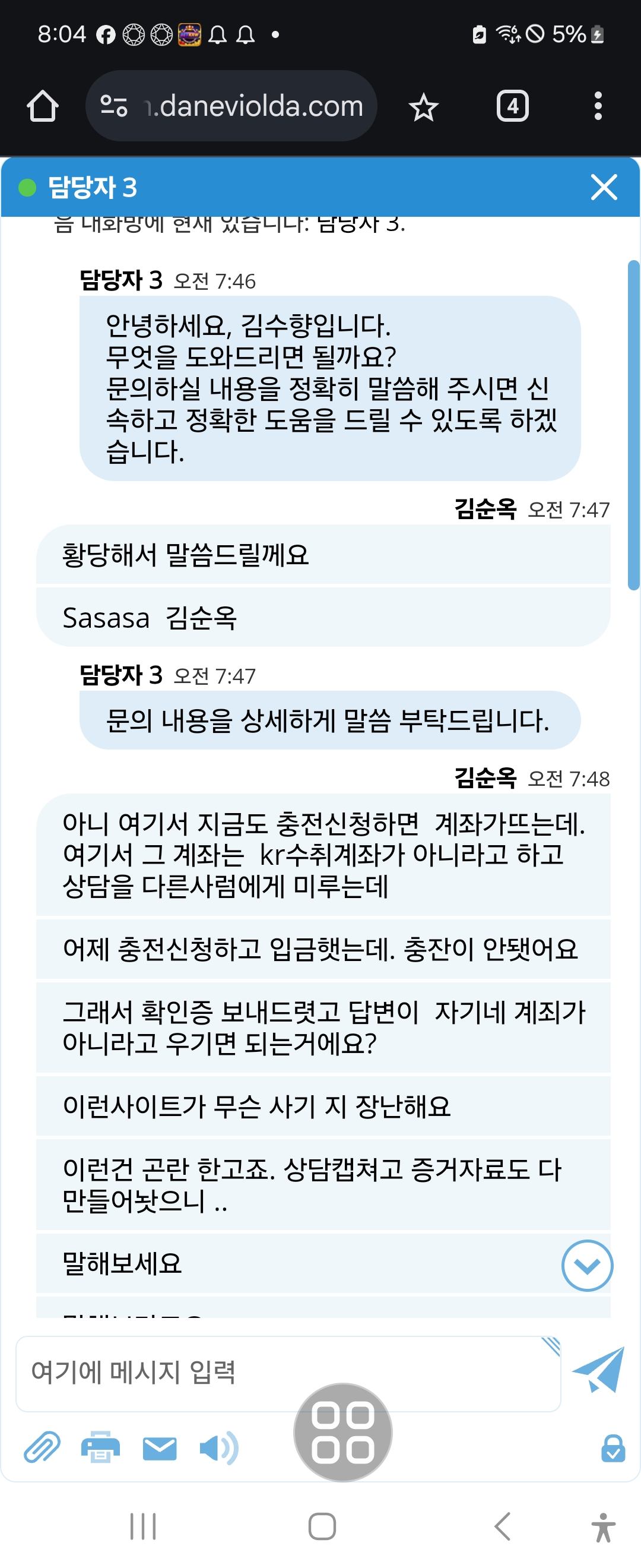This screenshot has width=641, height=1568.
Task: Close the 담당자 3 chat window
Action: point(603,187)
